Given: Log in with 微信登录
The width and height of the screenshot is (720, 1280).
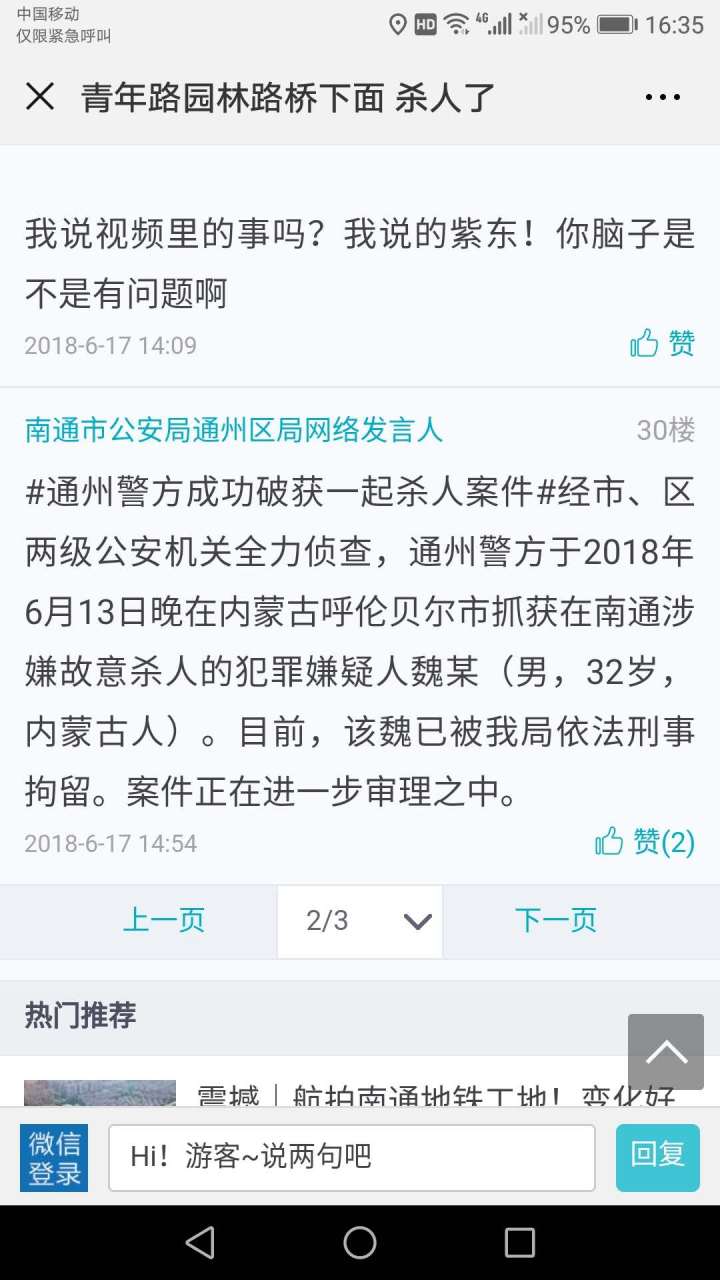Looking at the screenshot, I should coord(54,1158).
